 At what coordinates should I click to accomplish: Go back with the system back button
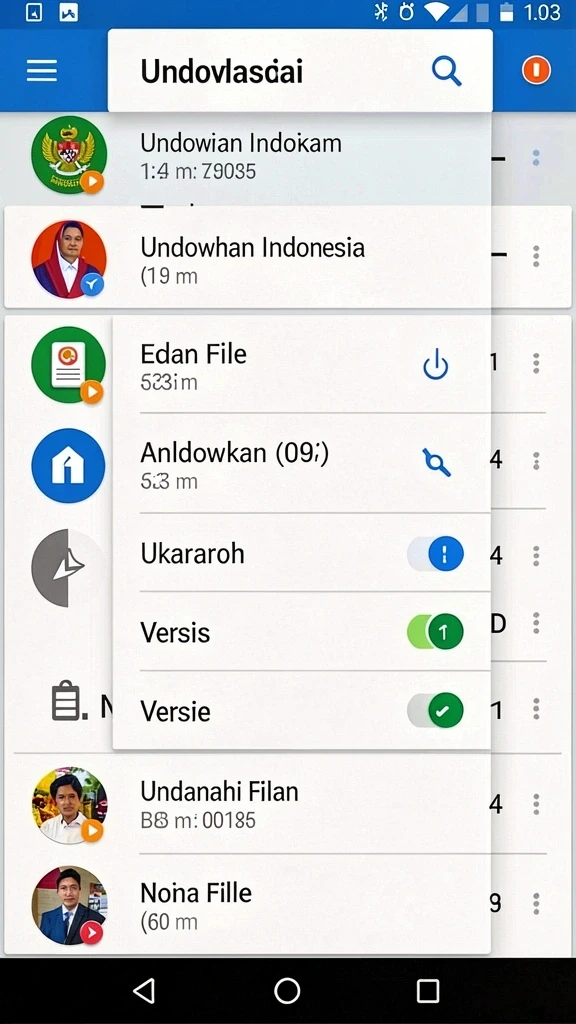click(x=144, y=991)
